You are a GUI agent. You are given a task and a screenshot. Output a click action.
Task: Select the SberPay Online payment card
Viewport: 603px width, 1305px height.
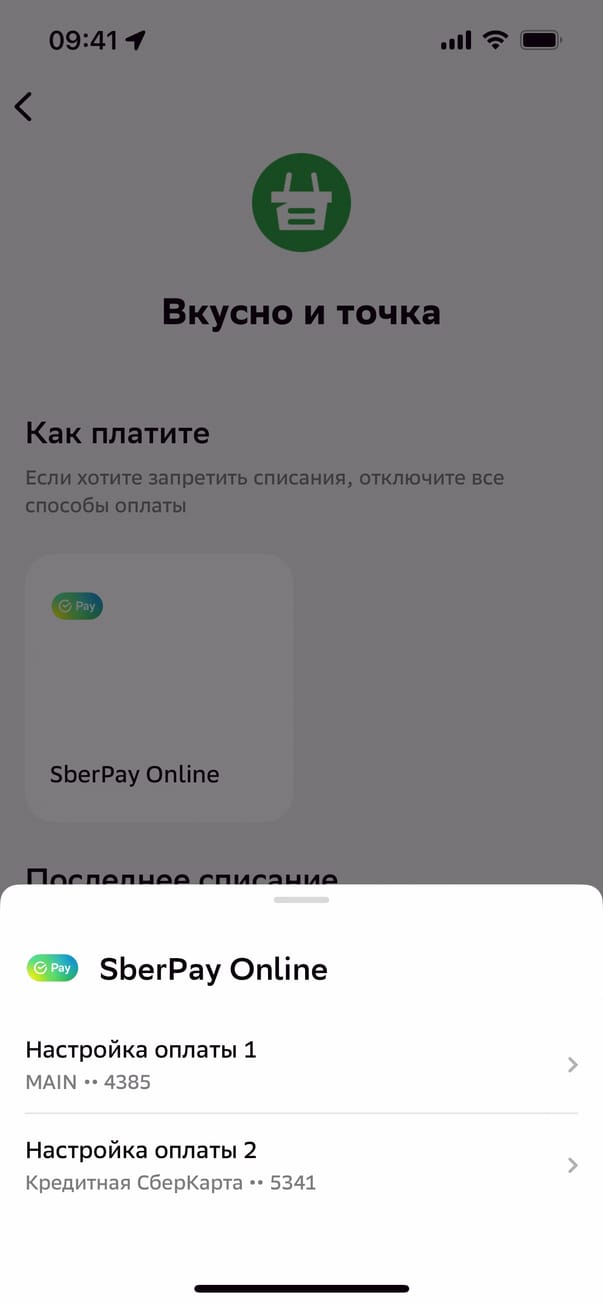click(x=159, y=688)
